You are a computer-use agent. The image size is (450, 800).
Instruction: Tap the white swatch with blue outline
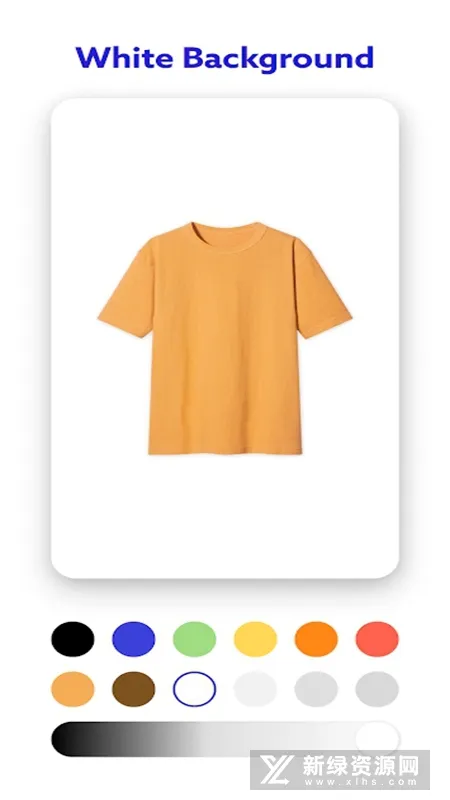pos(194,689)
